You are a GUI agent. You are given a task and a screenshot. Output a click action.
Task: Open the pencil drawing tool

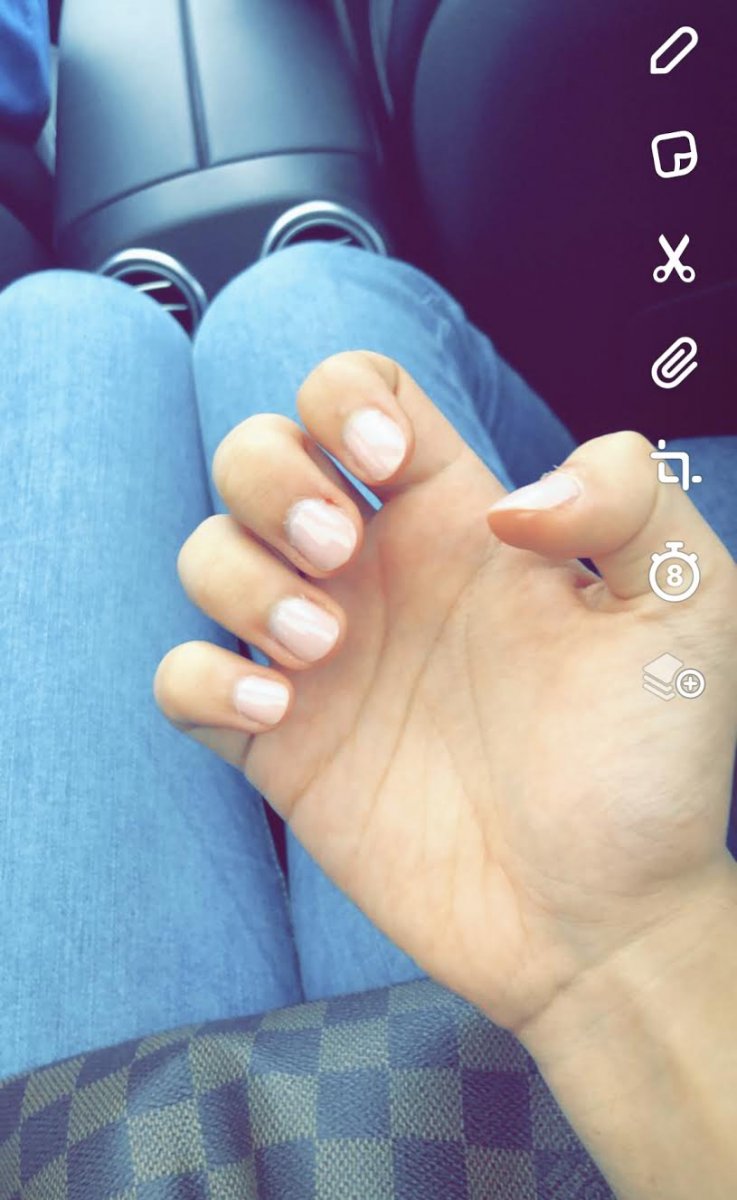(673, 51)
